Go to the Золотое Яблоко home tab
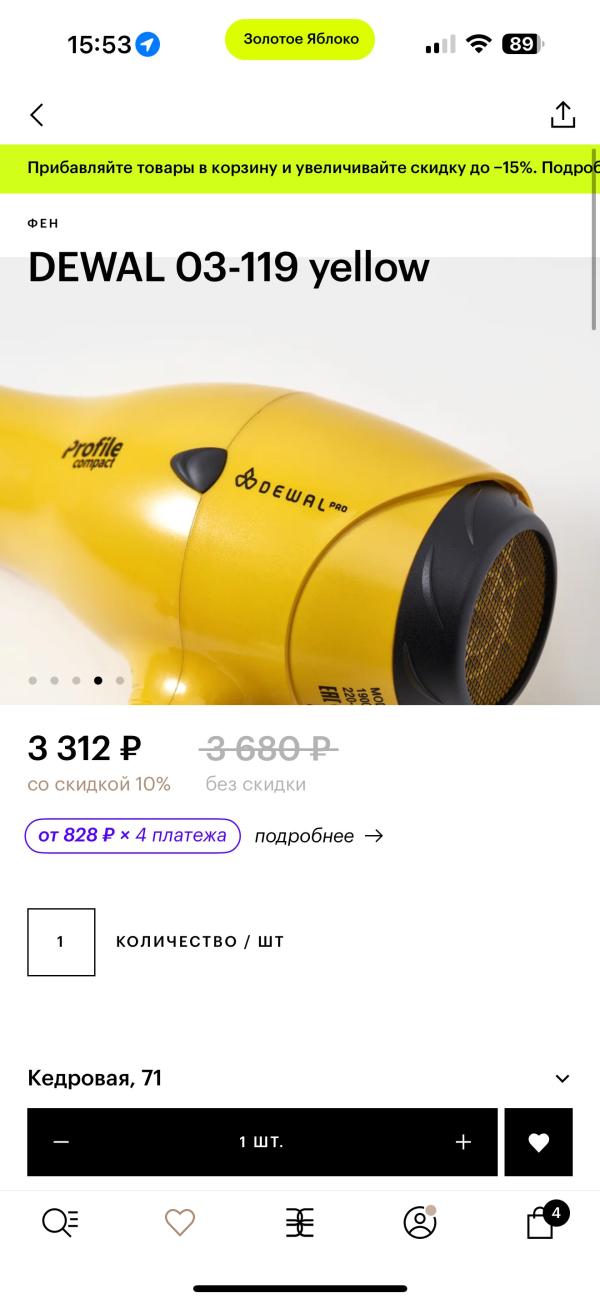Screen dimensions: 600x1303 (300, 1222)
